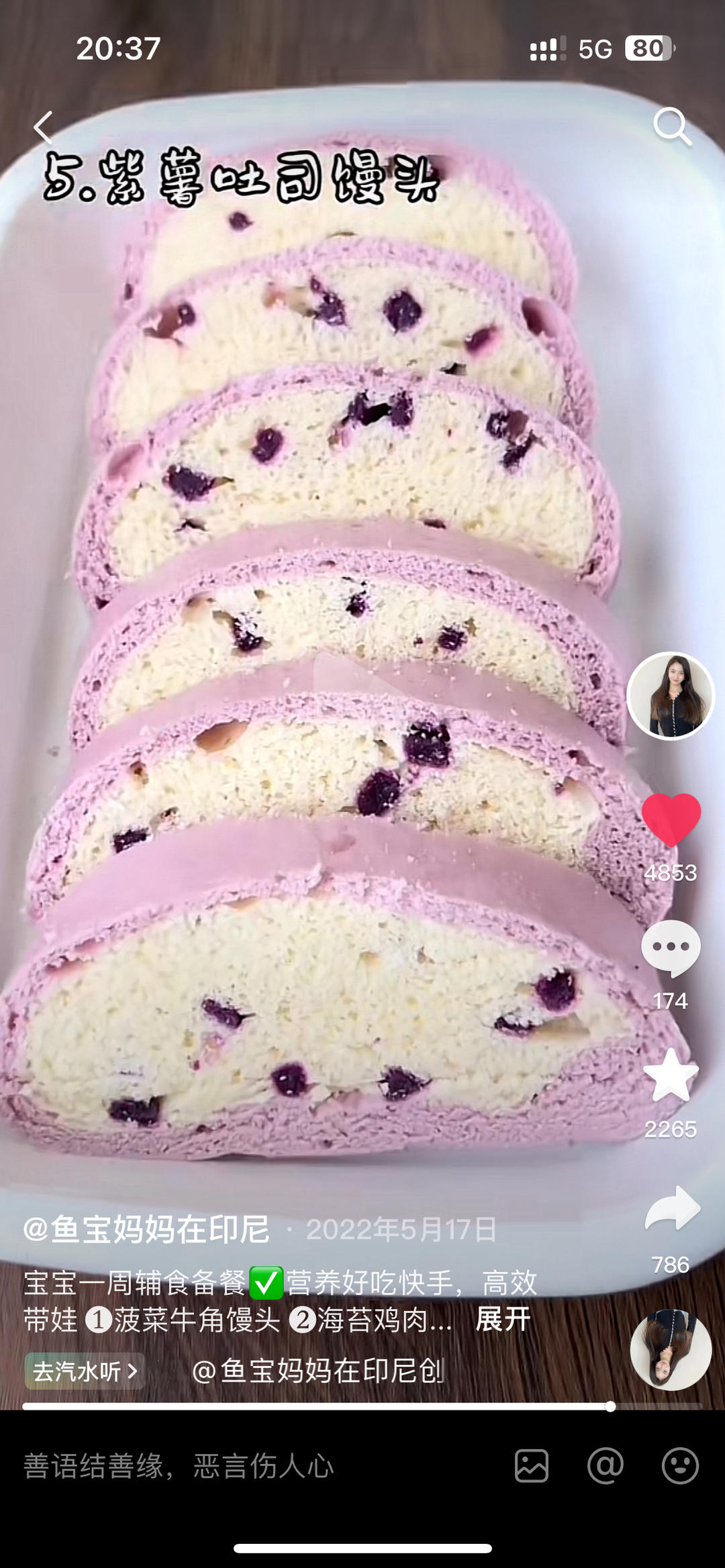Screen dimensions: 725x1568
Task: Mention someone with the @ icon
Action: 606,1466
